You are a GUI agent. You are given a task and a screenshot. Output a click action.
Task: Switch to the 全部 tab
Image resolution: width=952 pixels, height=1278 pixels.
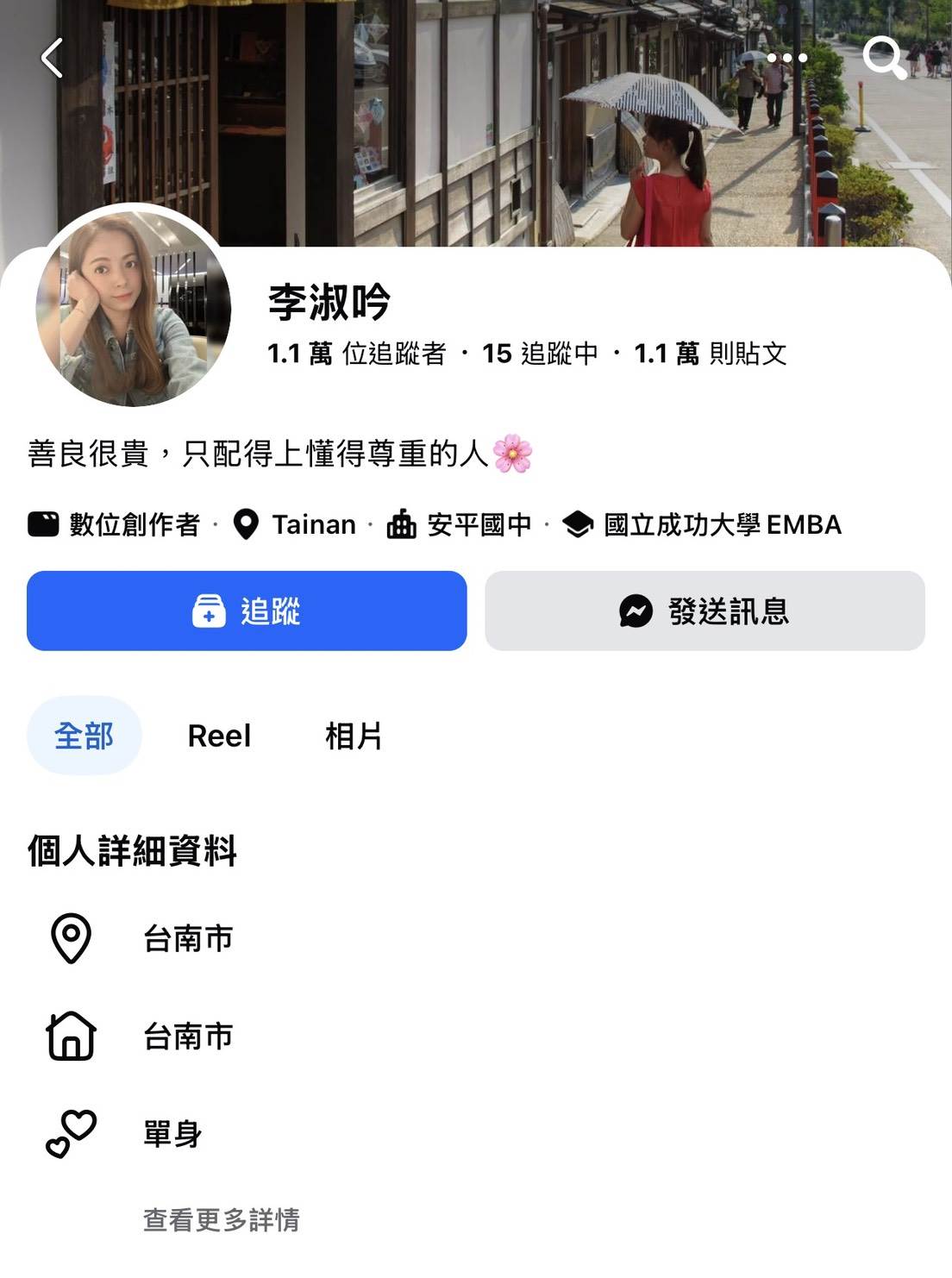coord(84,736)
